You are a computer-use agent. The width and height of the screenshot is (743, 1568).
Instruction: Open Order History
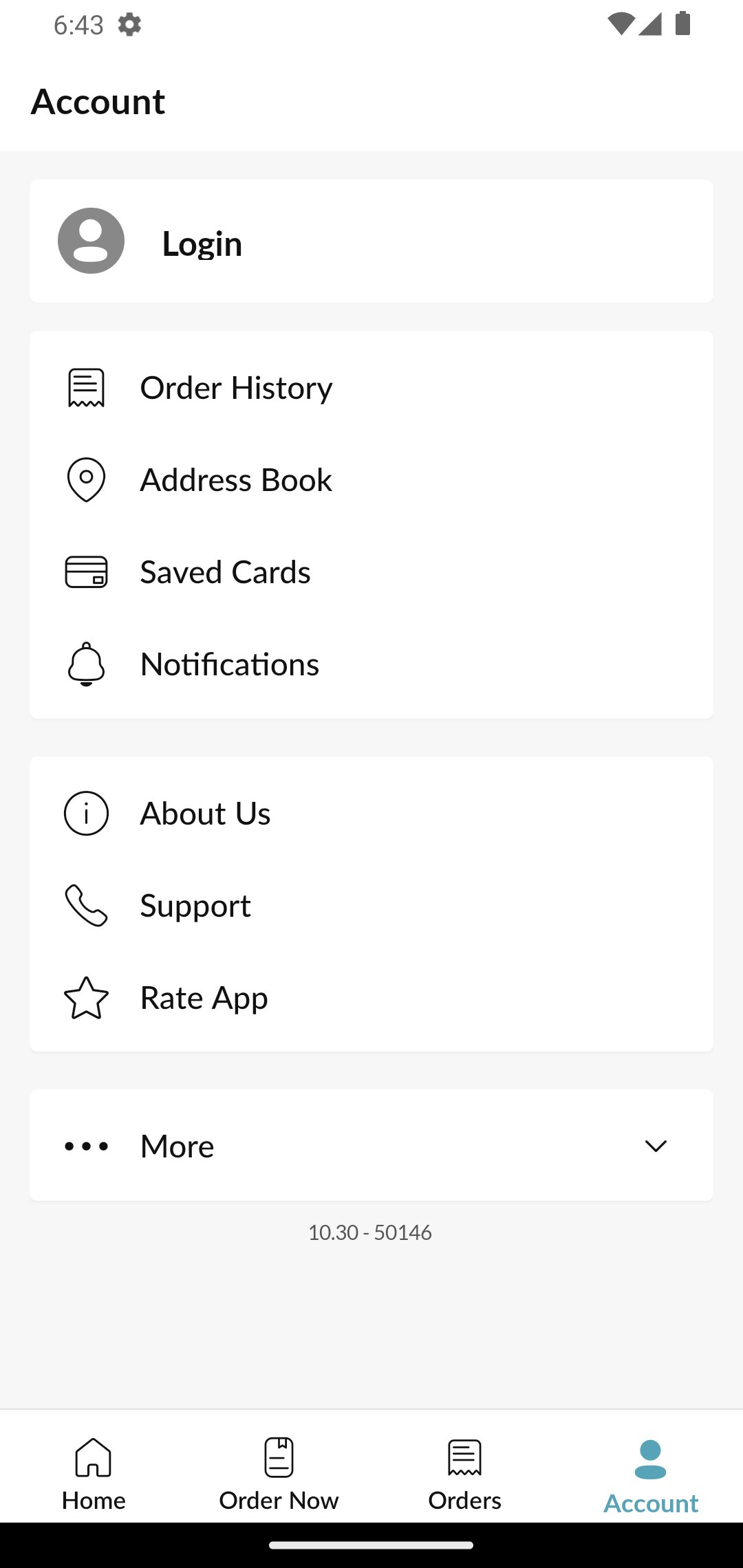[x=371, y=388]
